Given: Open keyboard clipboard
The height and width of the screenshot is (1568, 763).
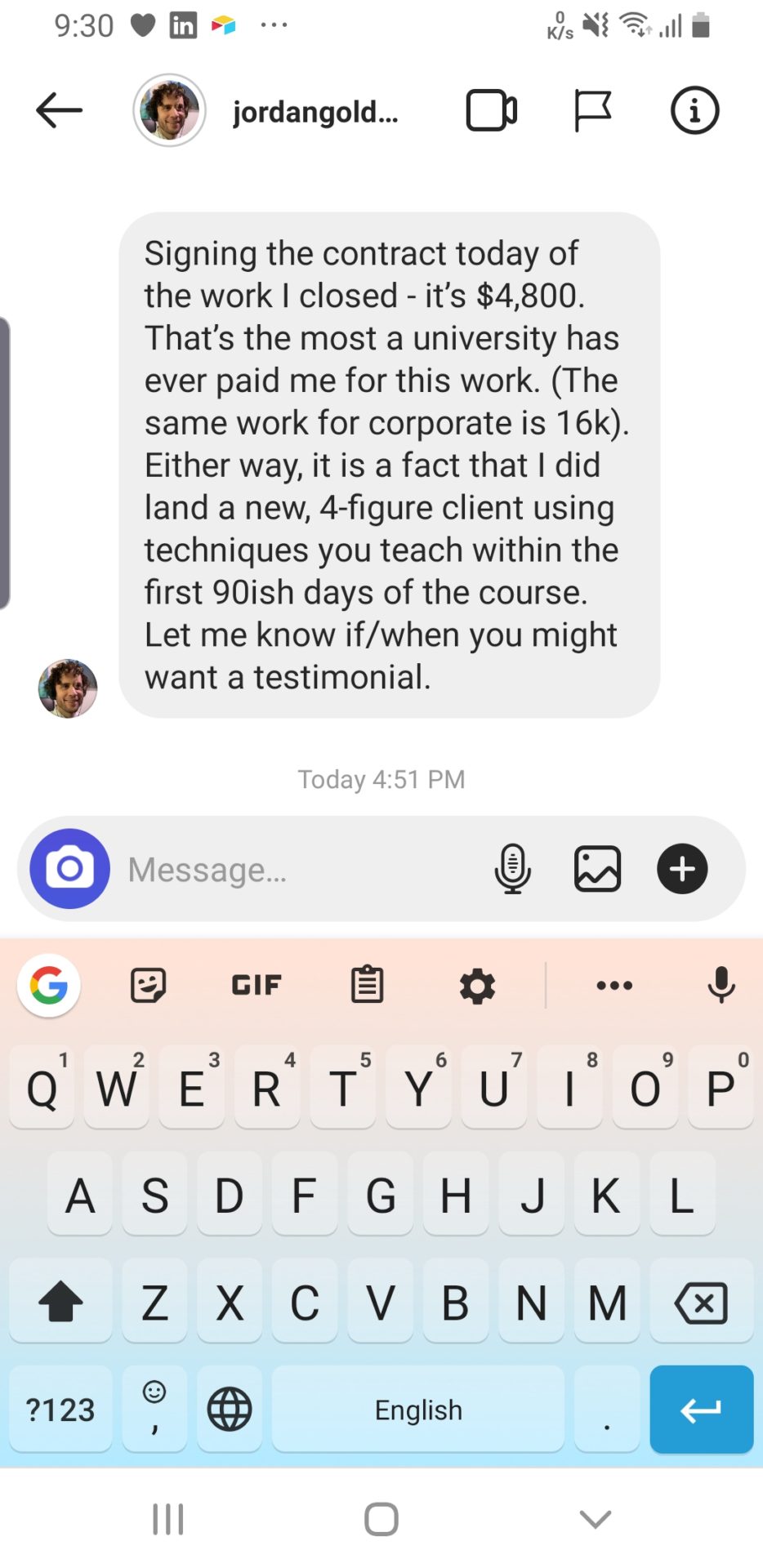Looking at the screenshot, I should pos(367,984).
